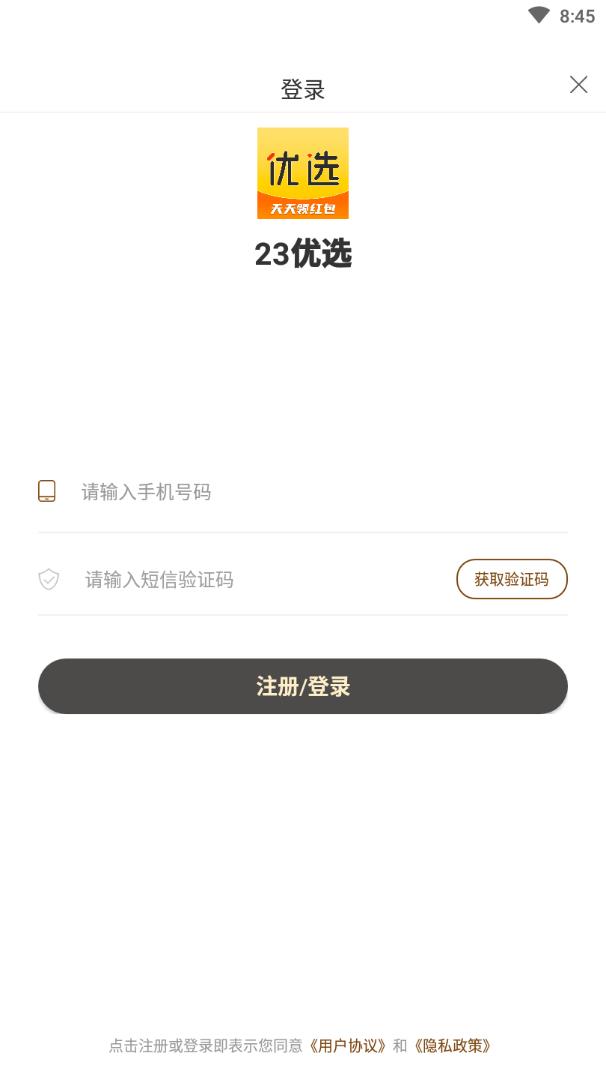
Task: Close the login screen
Action: (x=578, y=85)
